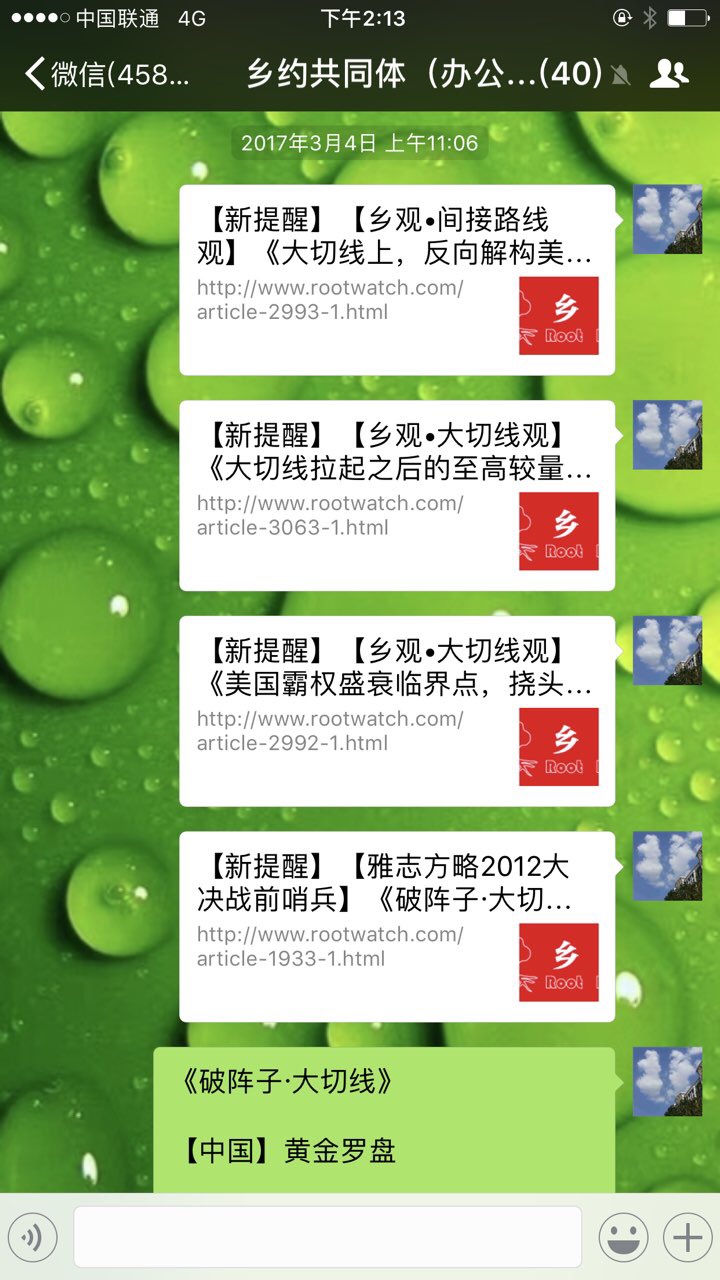Open the plus attachments menu
The image size is (720, 1280).
point(687,1238)
